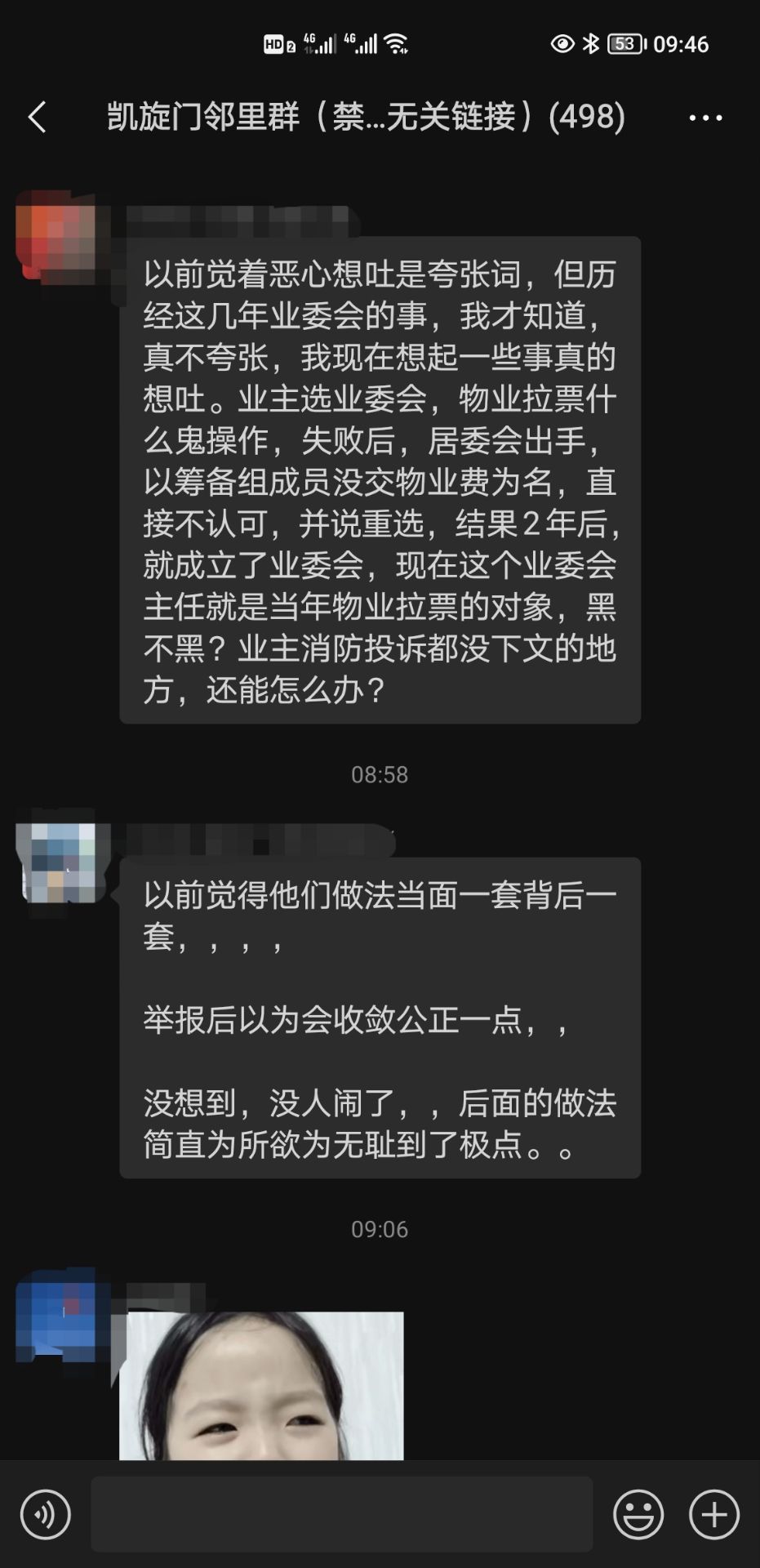
Task: Go back from the group chat
Action: click(38, 118)
